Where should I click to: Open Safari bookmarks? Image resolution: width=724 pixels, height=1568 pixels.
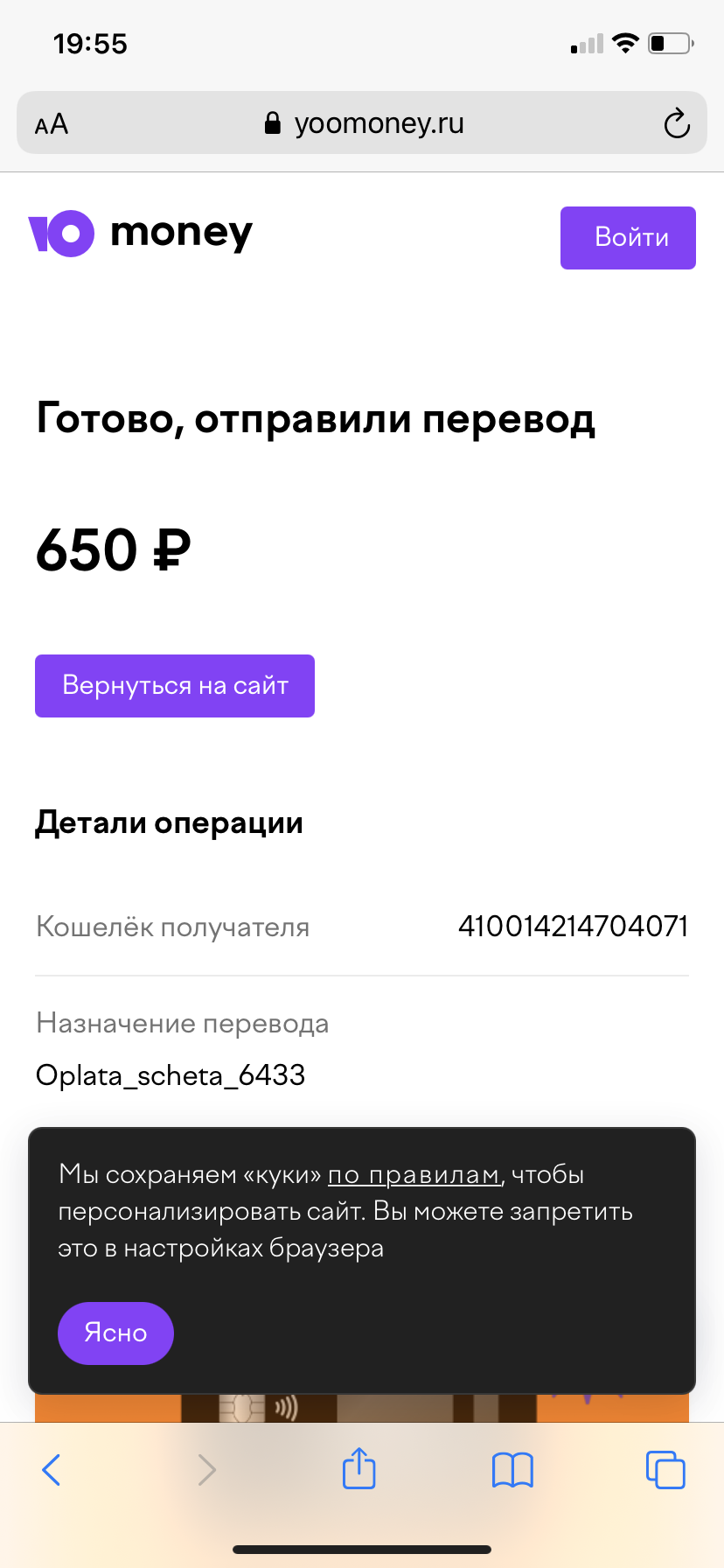[x=512, y=1470]
